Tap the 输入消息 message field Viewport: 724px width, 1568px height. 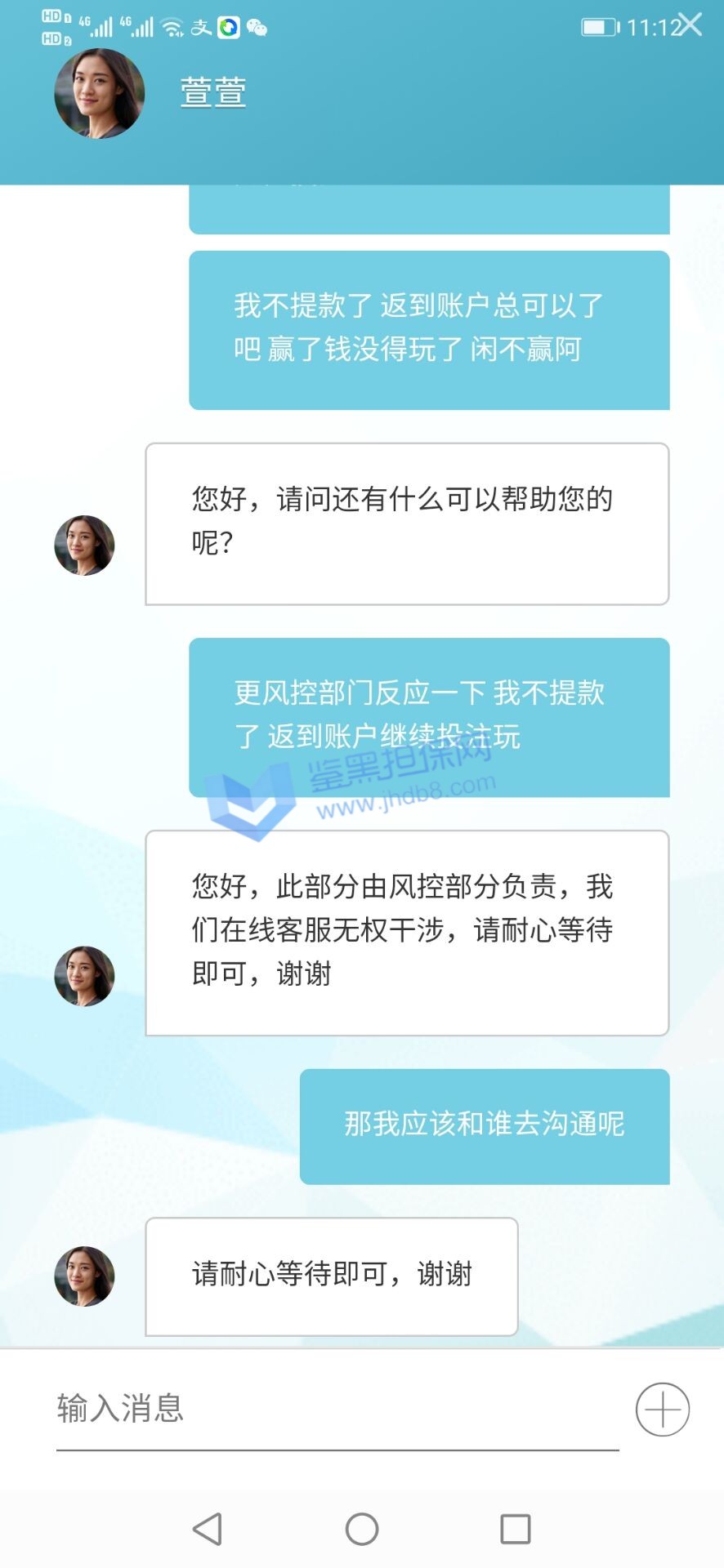pyautogui.click(x=335, y=1409)
